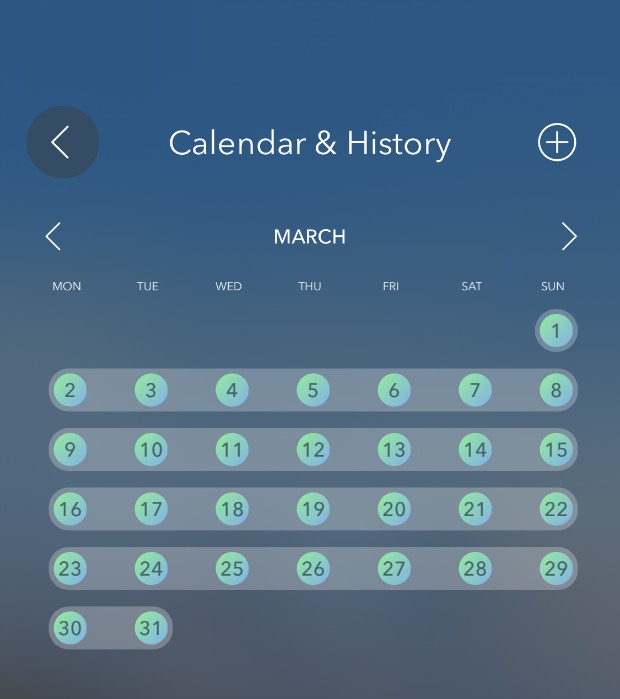Advance to the month after March

click(569, 236)
